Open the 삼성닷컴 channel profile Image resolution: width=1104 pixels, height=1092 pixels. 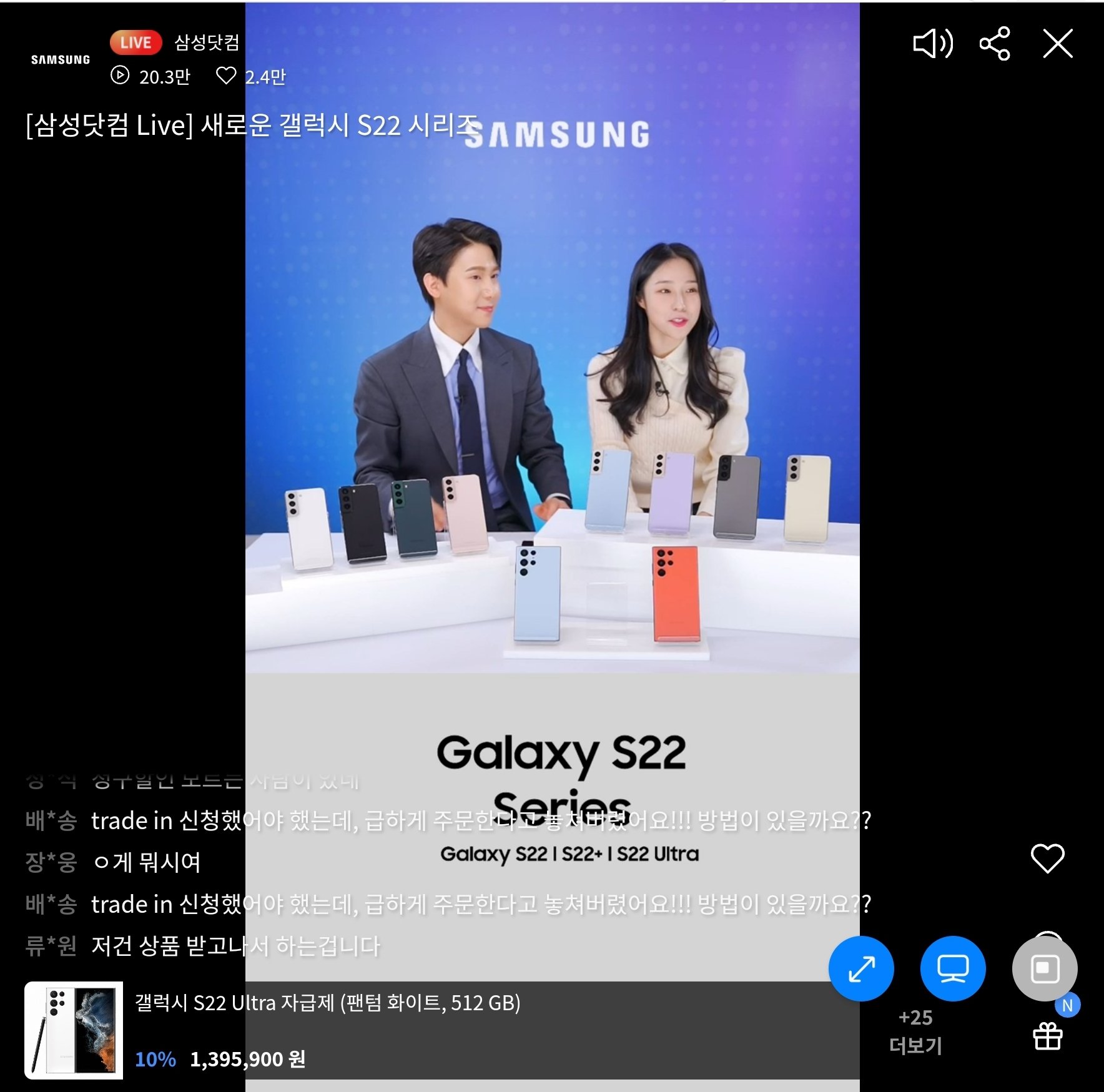[x=60, y=59]
